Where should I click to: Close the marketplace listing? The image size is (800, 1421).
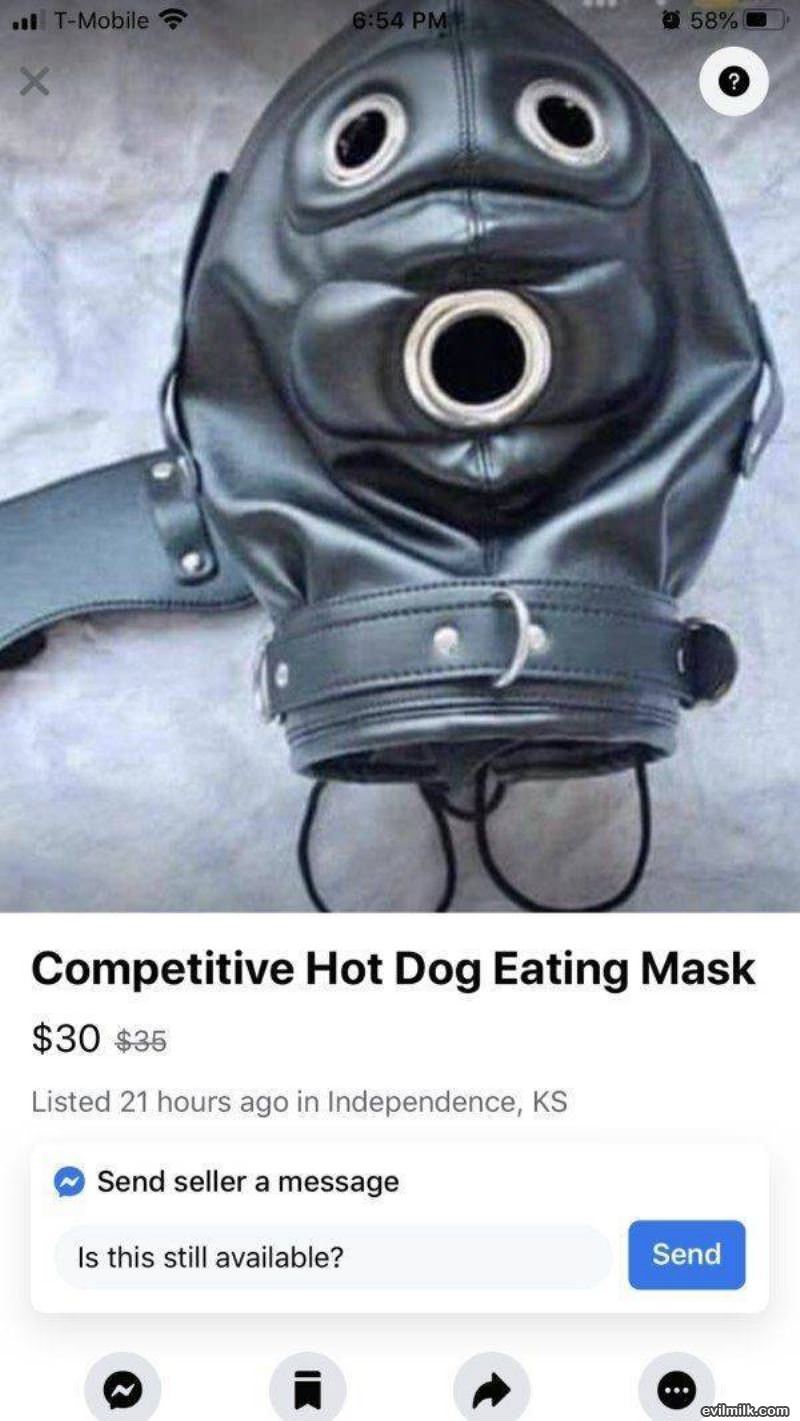[35, 82]
